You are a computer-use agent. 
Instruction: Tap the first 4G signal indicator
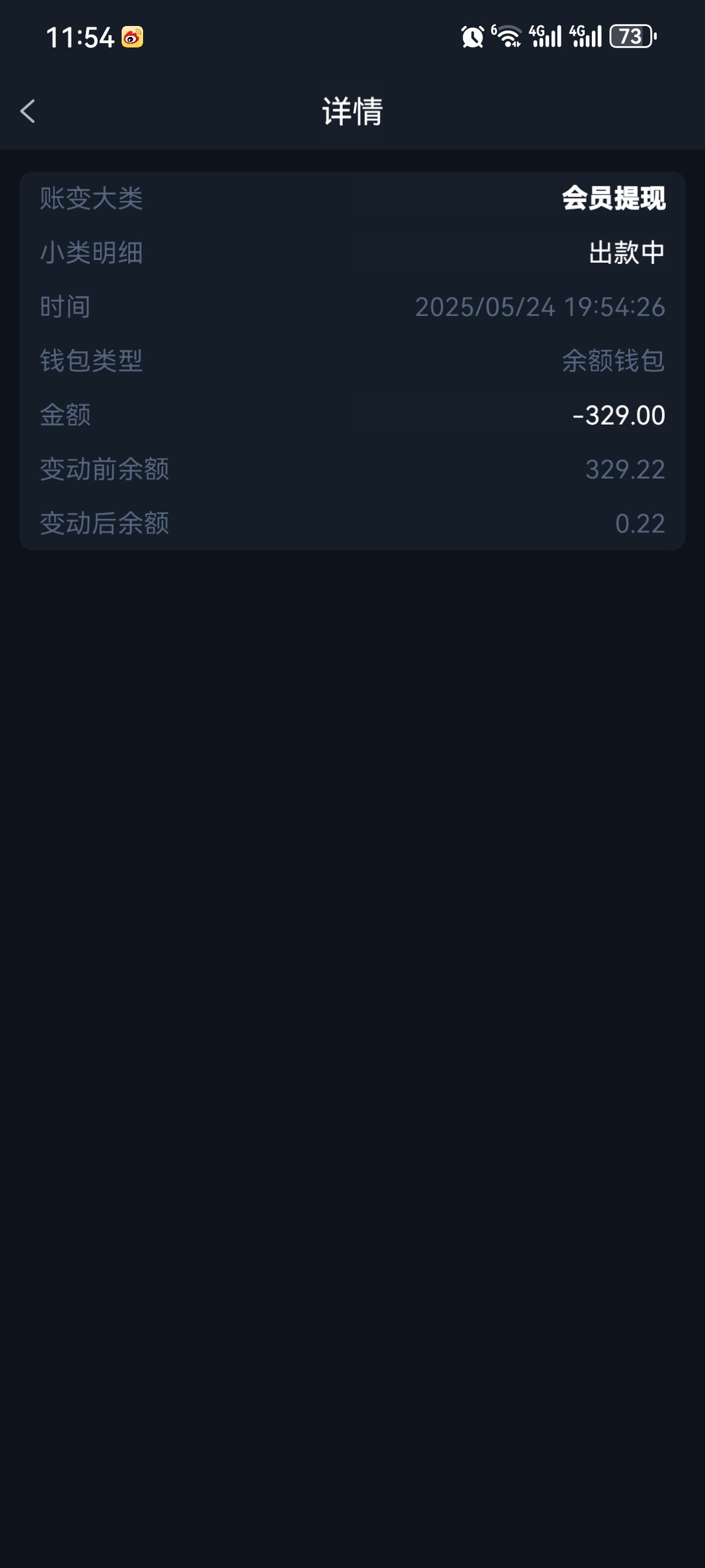(544, 37)
